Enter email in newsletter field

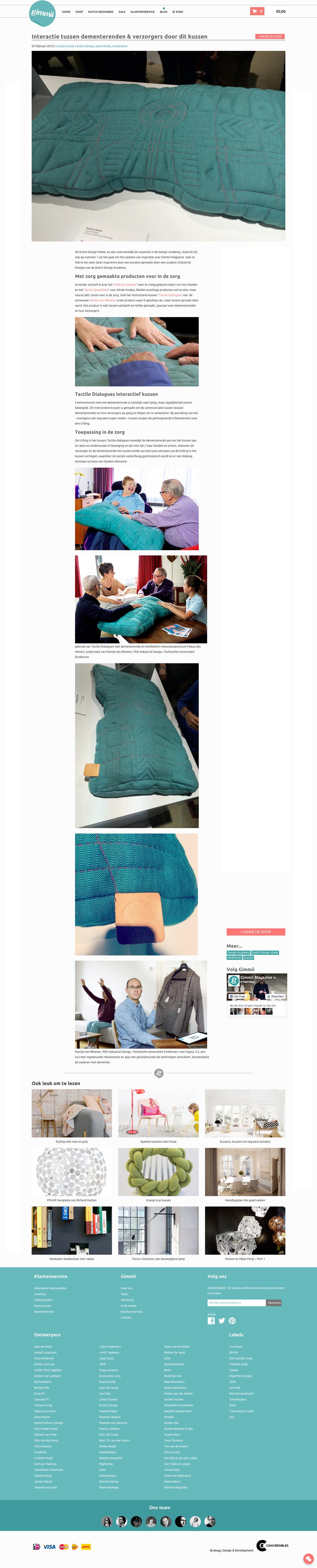(236, 1303)
